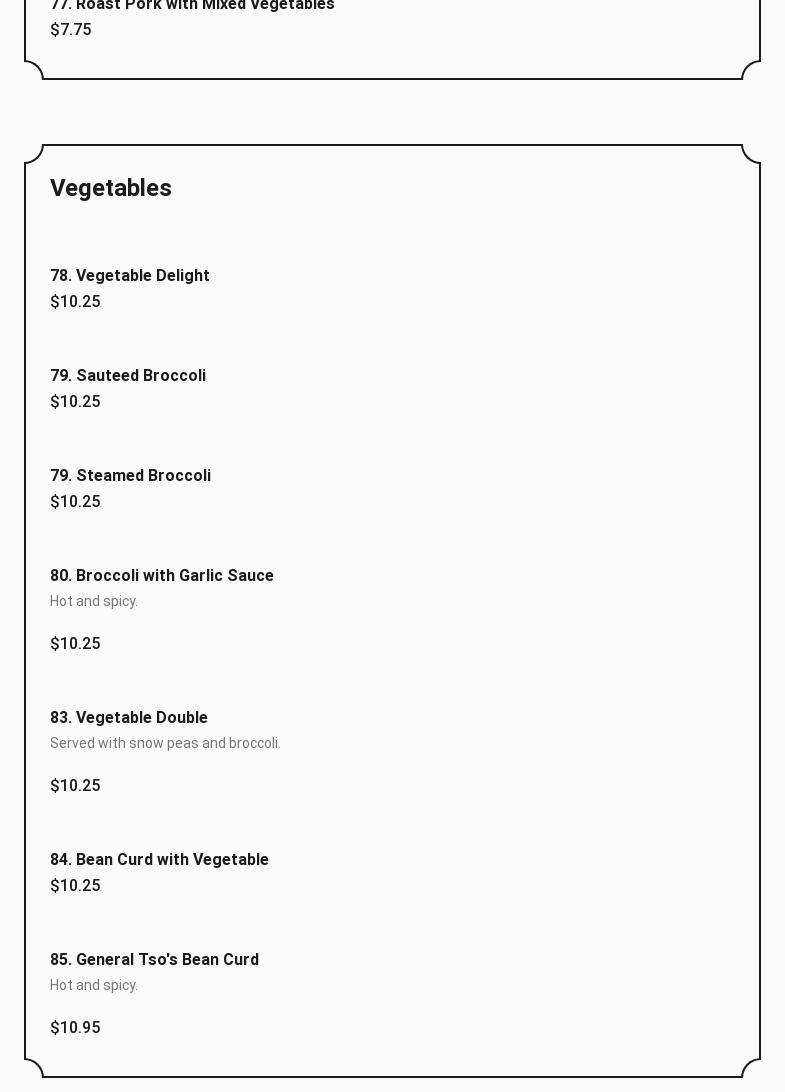
Task: Choose 85. General Tso's Bean Curd
Action: [x=154, y=960]
